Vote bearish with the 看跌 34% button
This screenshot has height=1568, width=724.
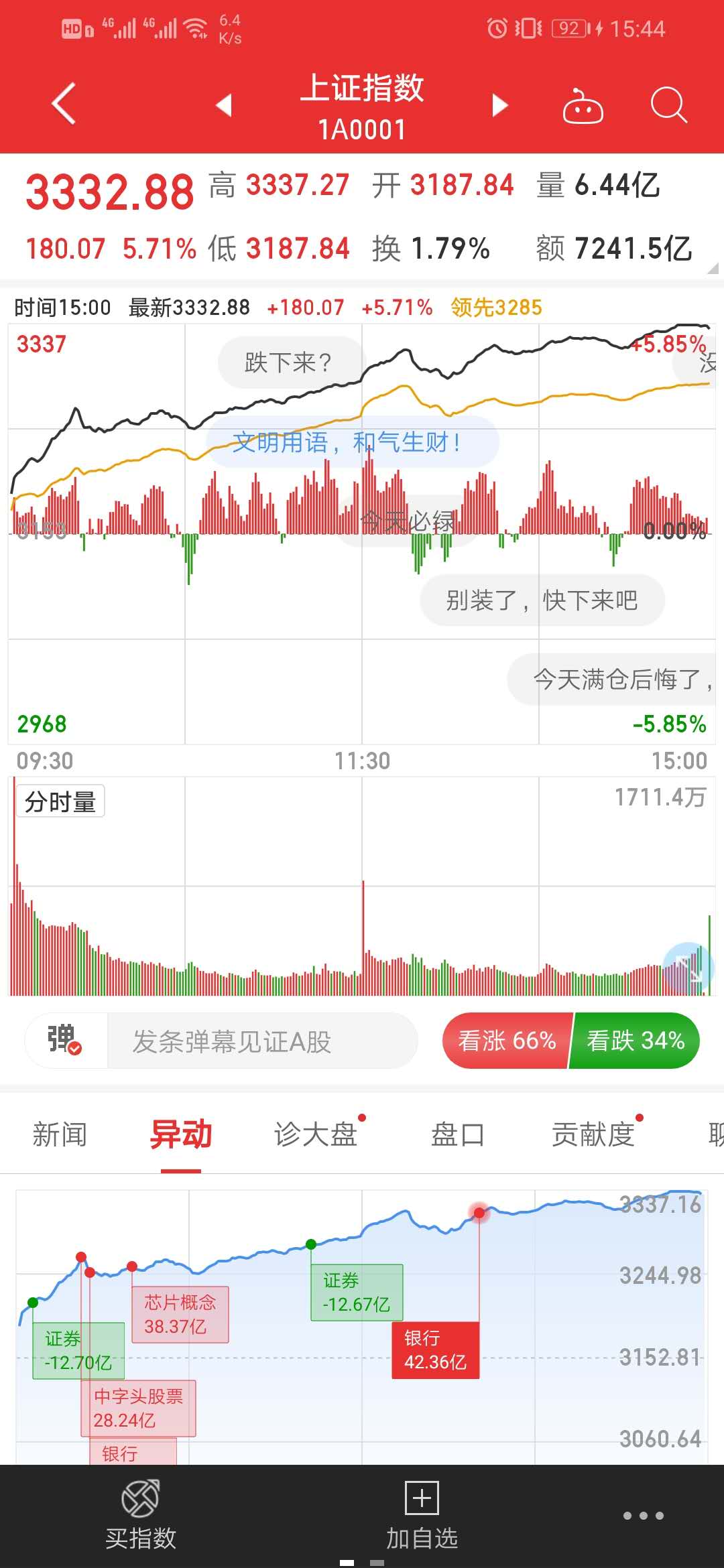click(635, 1041)
